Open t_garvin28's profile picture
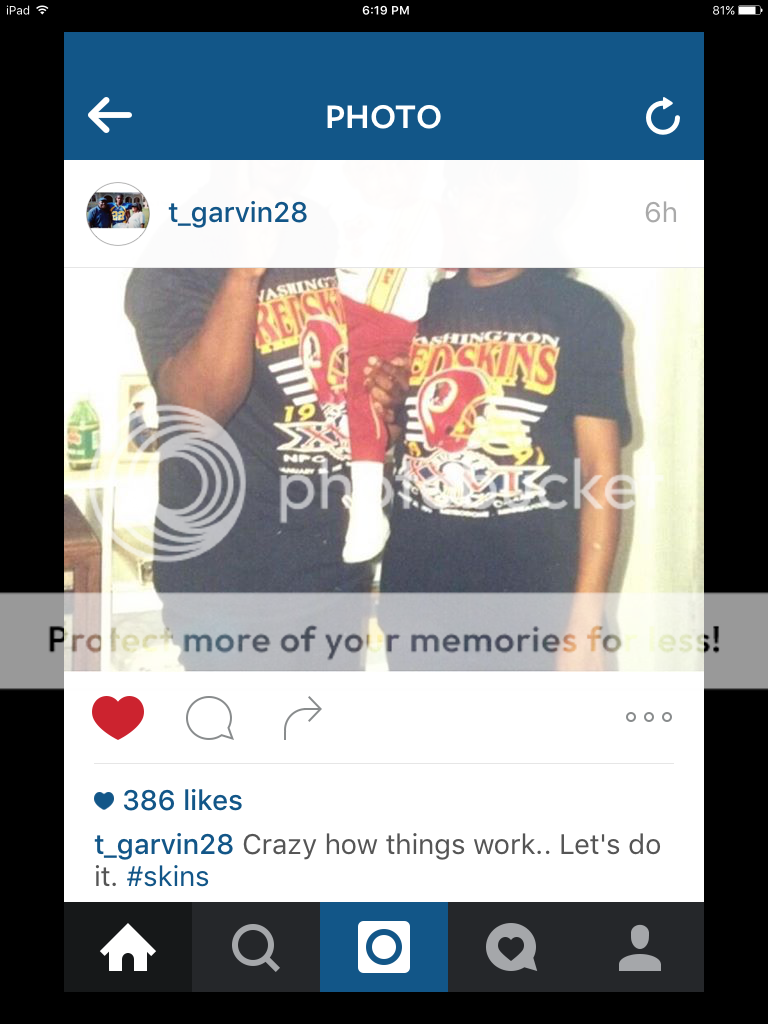 [118, 213]
